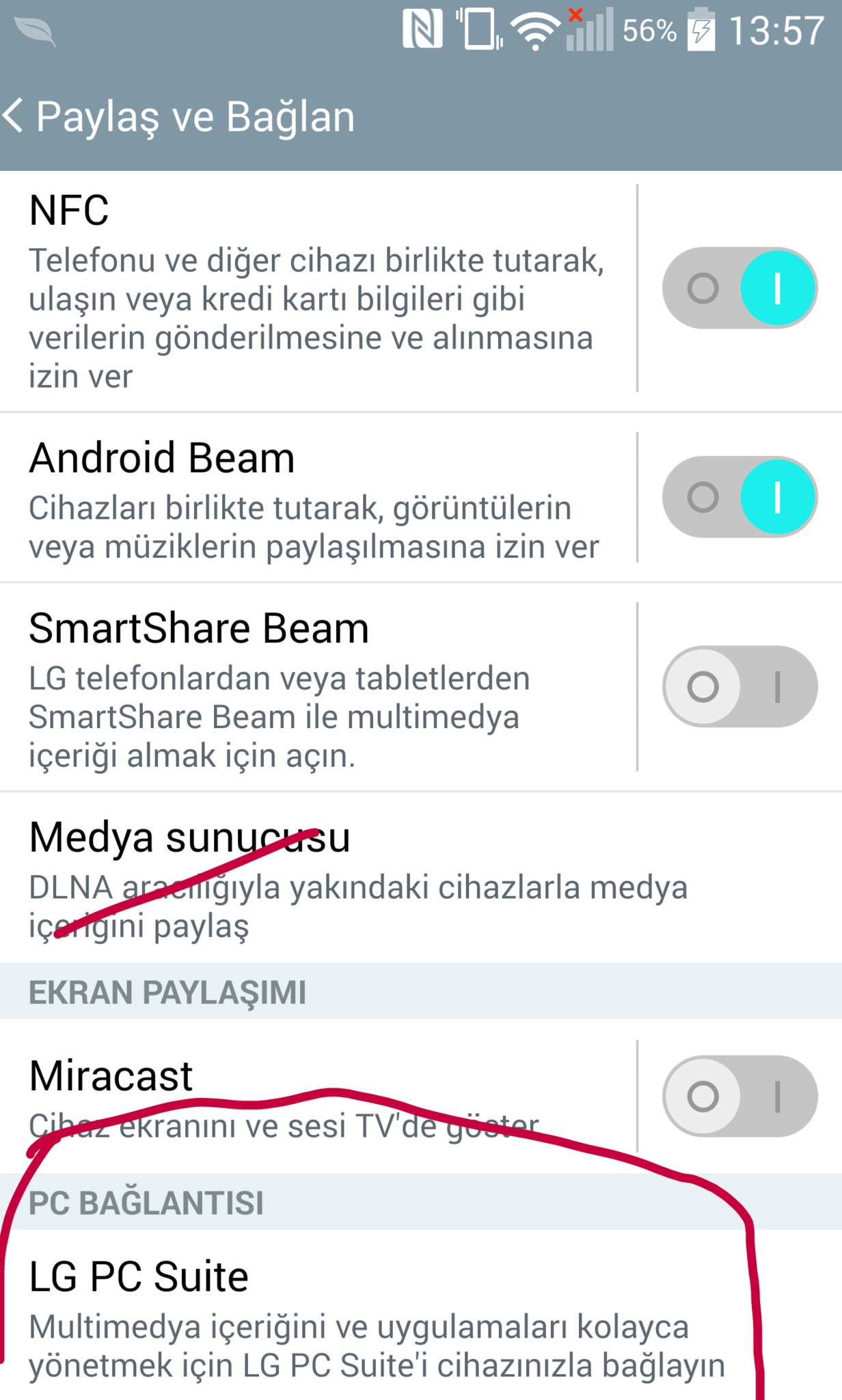Open NFC settings row

314,291
